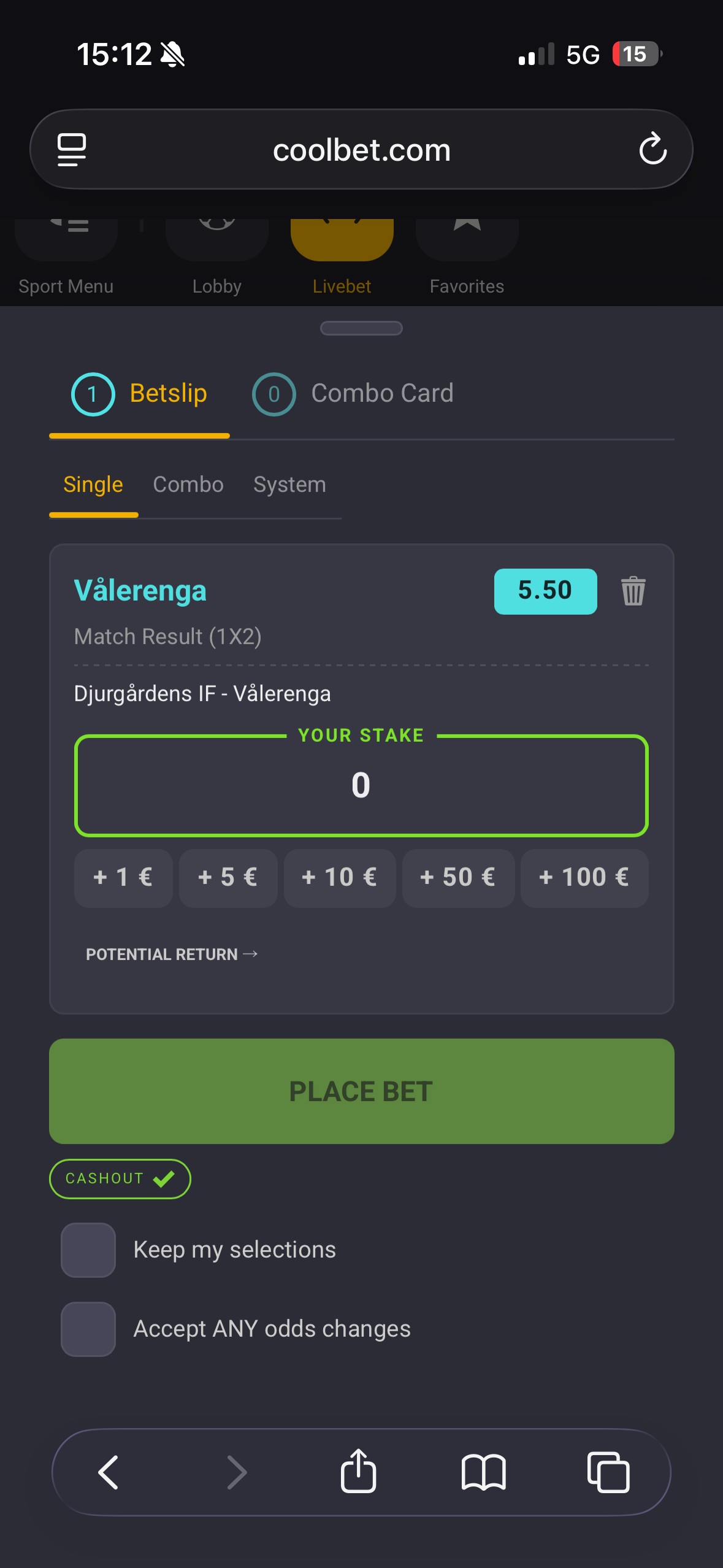Reload the coolbet.com page

(652, 149)
